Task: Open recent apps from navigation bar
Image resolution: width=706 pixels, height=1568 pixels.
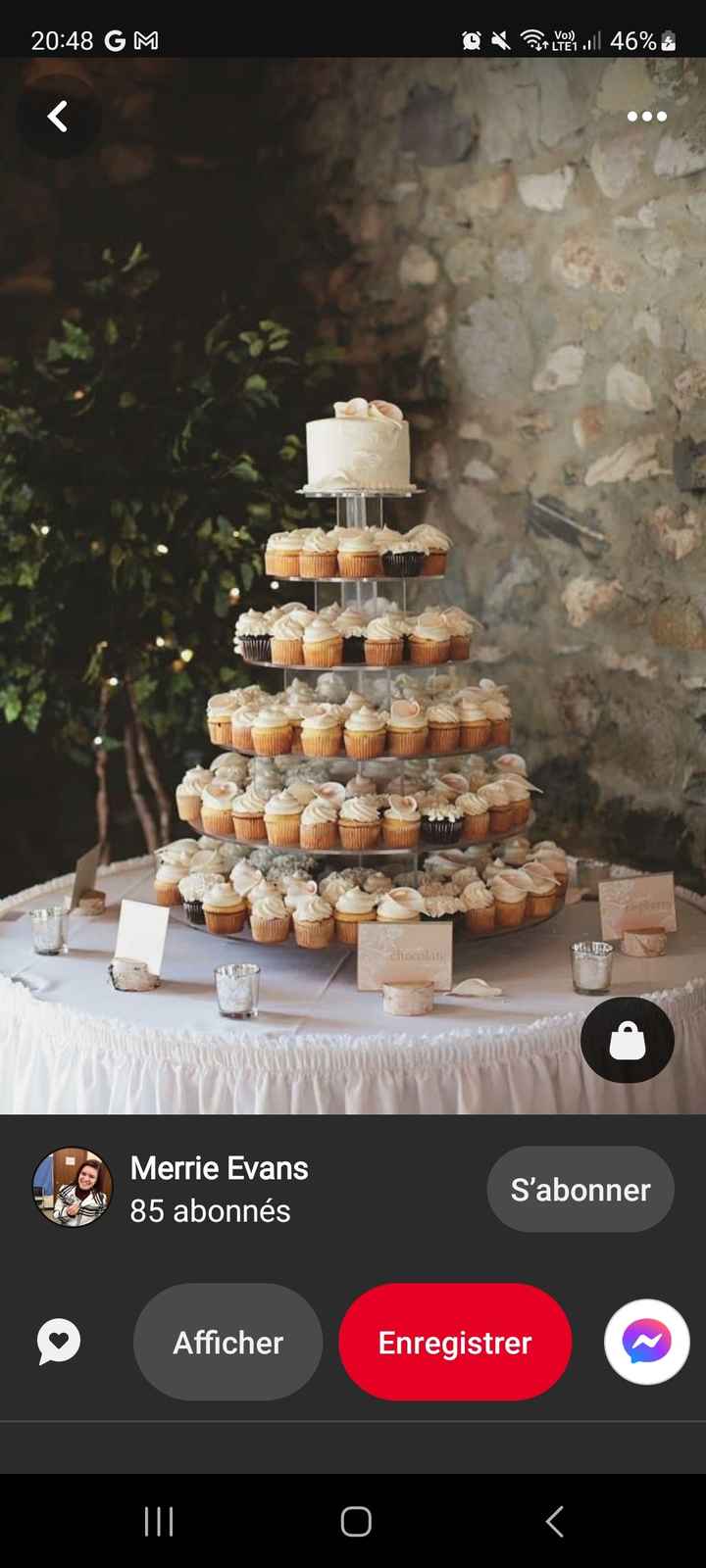Action: click(158, 1521)
